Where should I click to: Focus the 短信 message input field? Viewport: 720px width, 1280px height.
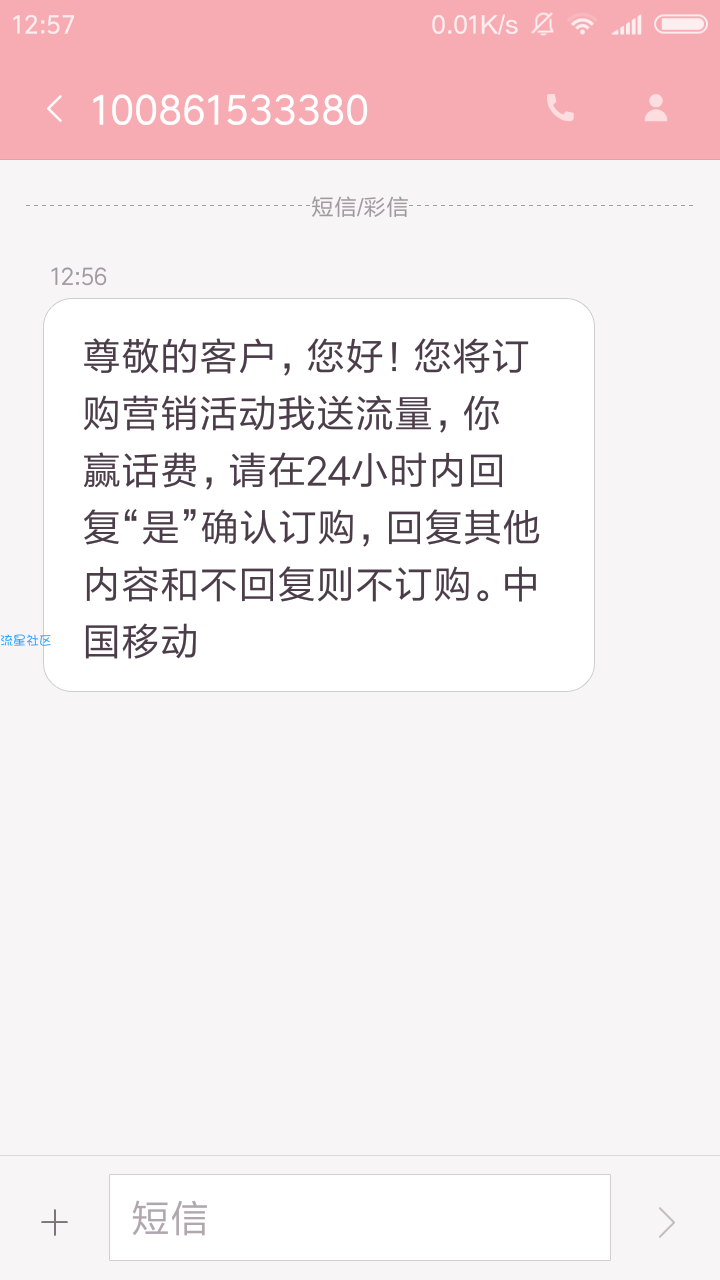(x=360, y=1217)
